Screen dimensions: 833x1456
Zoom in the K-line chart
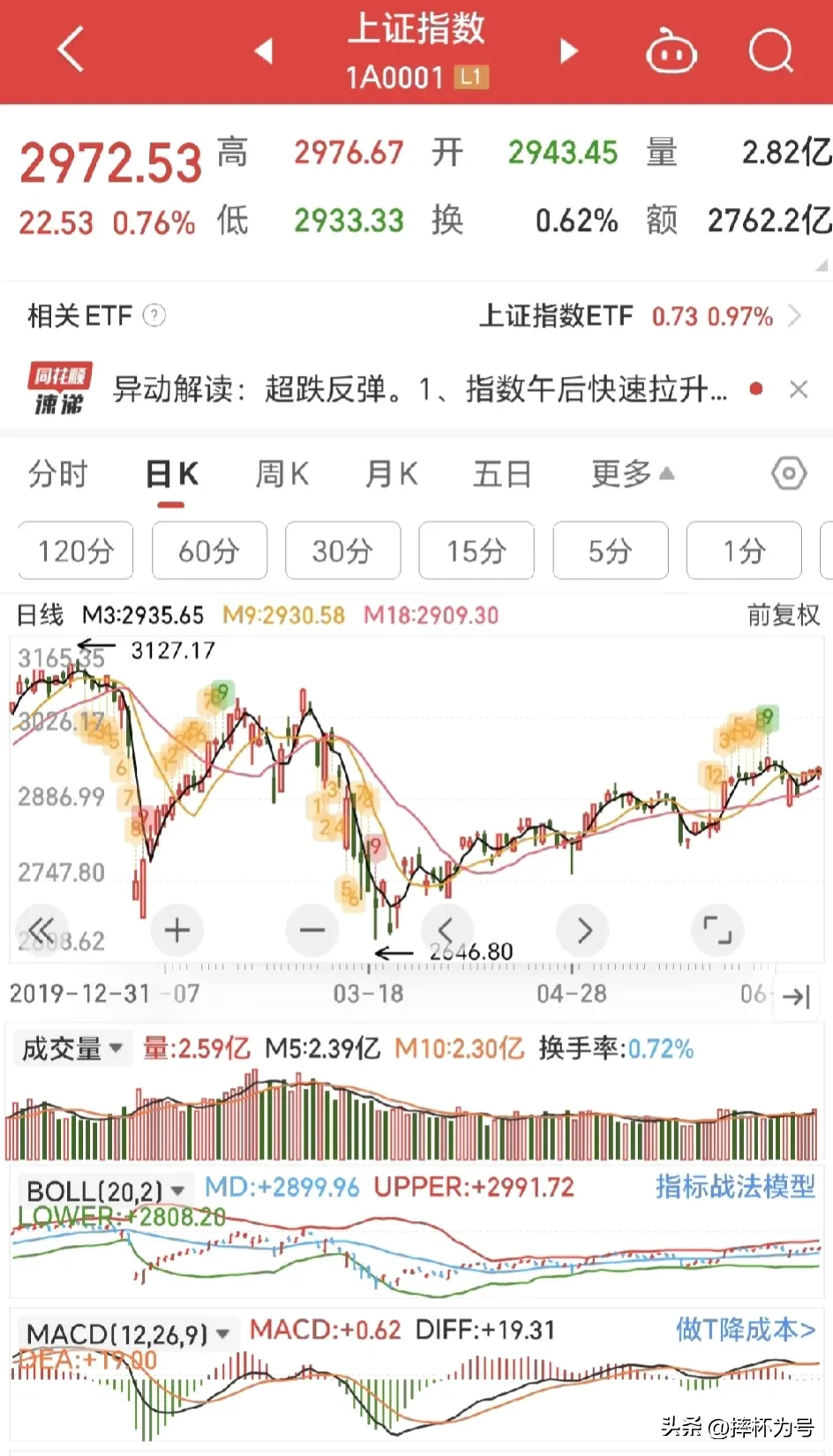[177, 930]
